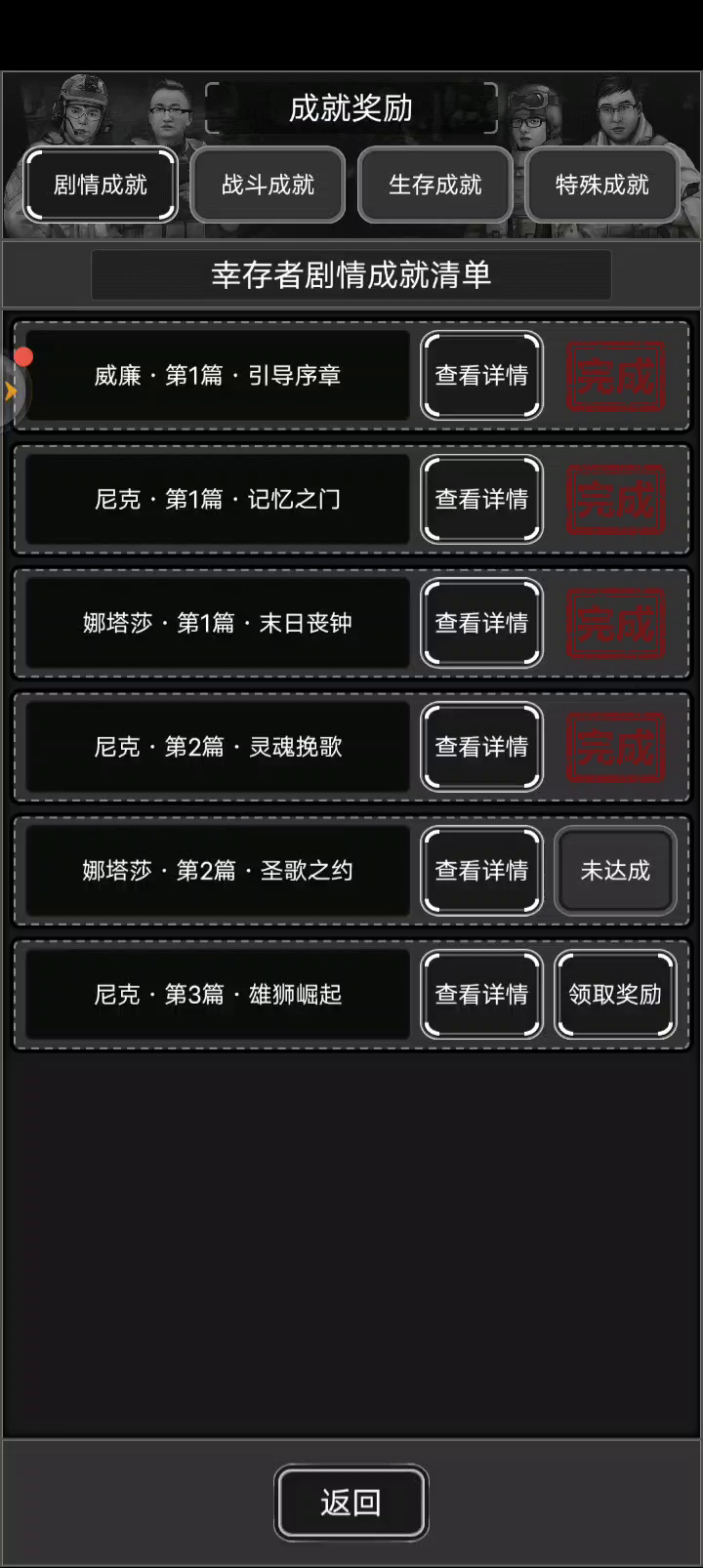The image size is (703, 1568).
Task: Open details of 娜塔莎·第1篇·末日丧钟
Action: (x=481, y=624)
